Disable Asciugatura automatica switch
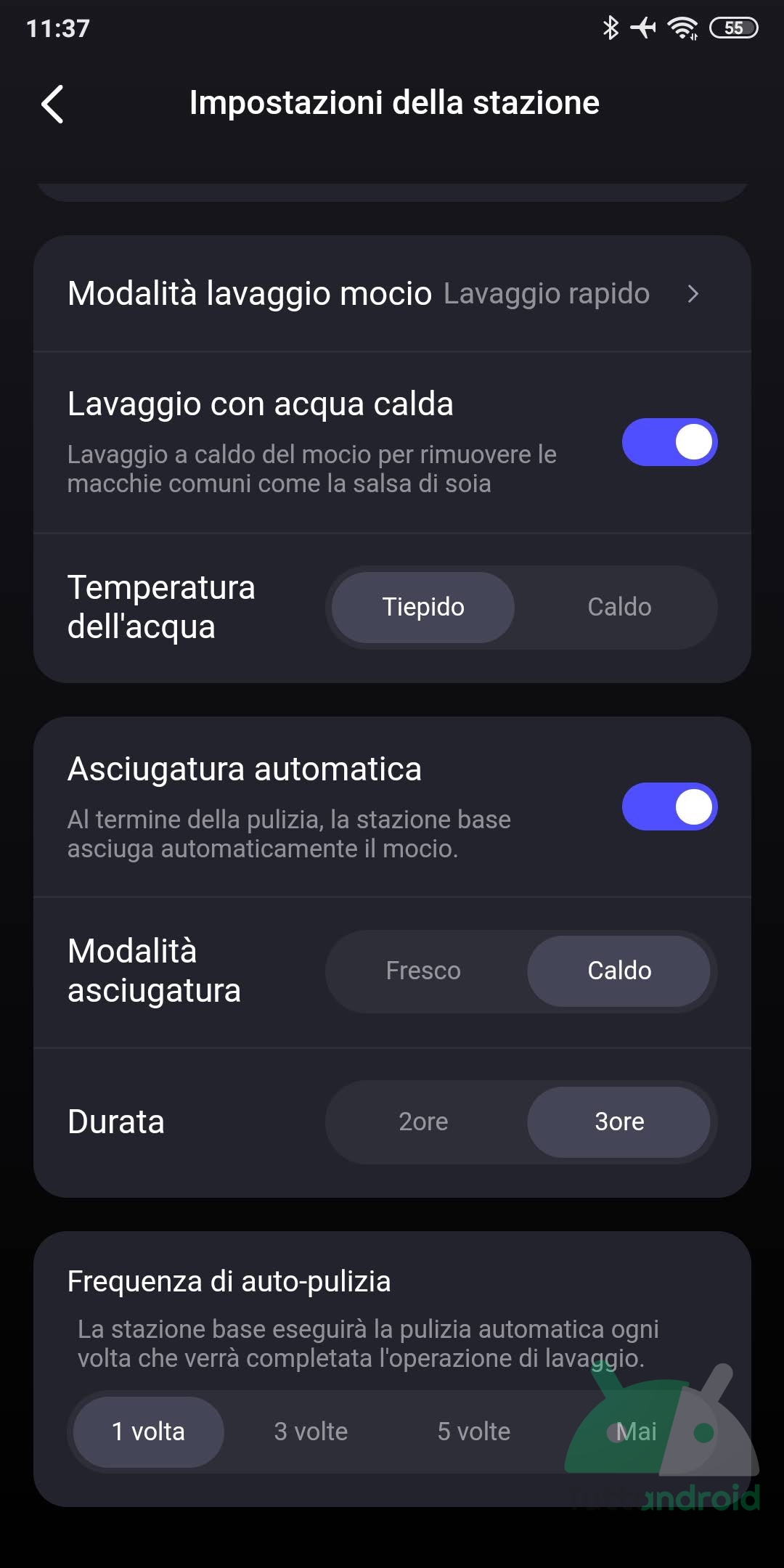Viewport: 784px width, 1568px height. (669, 807)
